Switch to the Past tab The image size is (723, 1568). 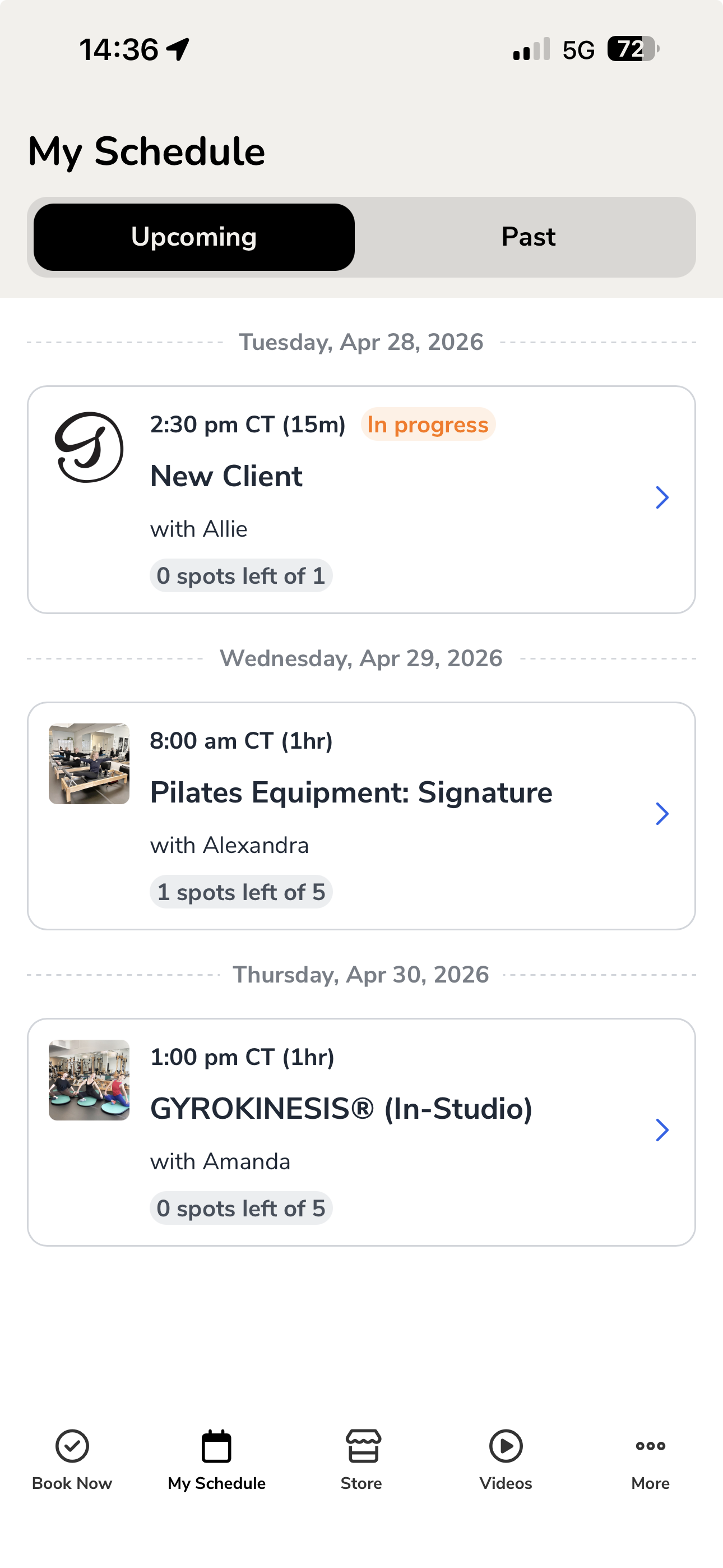coord(527,237)
